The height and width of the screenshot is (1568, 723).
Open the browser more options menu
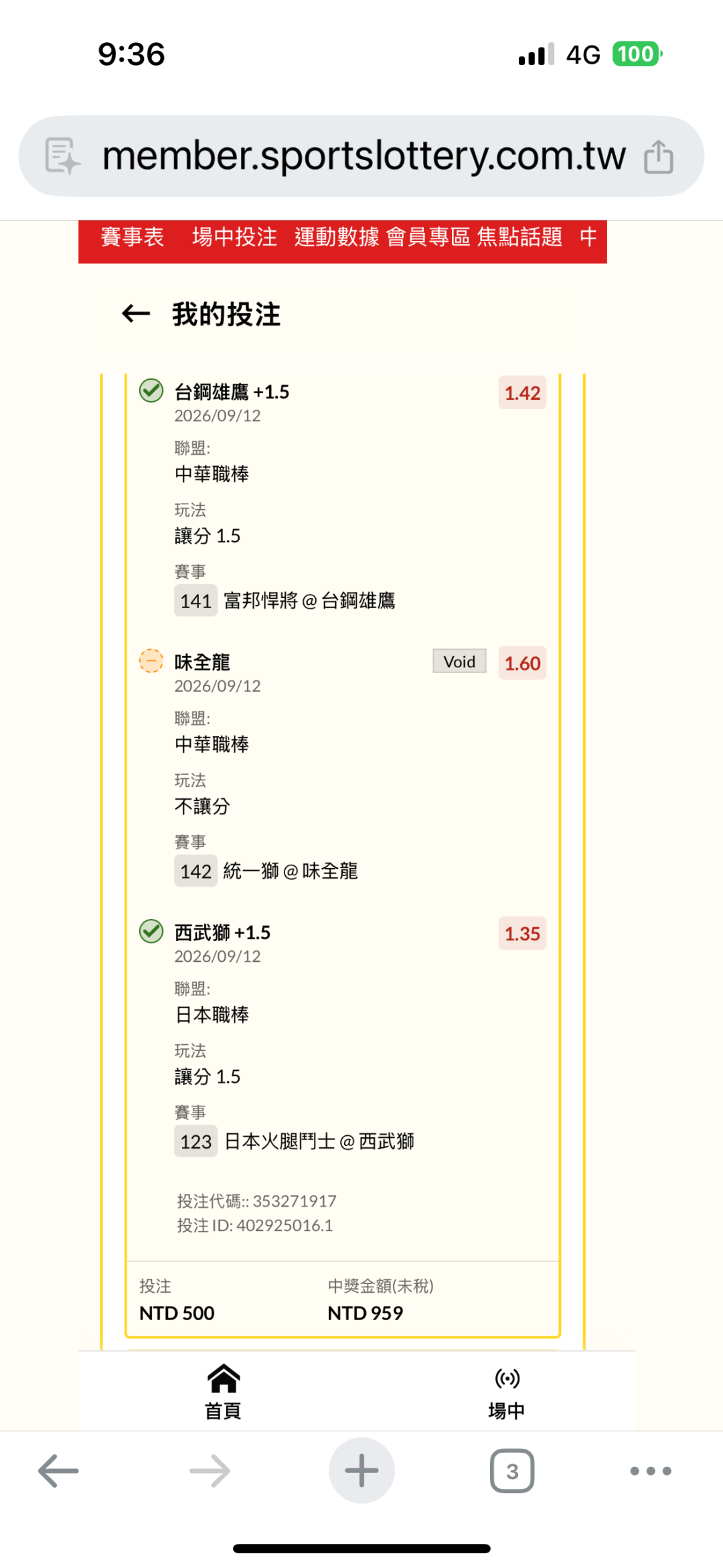pyautogui.click(x=651, y=1471)
